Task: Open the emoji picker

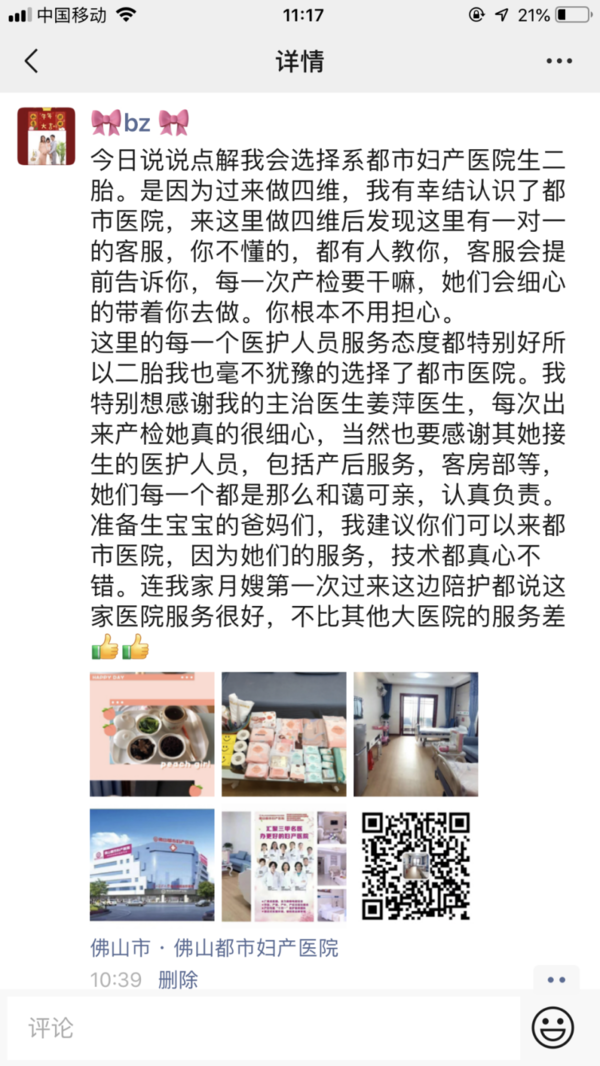Action: click(552, 1027)
